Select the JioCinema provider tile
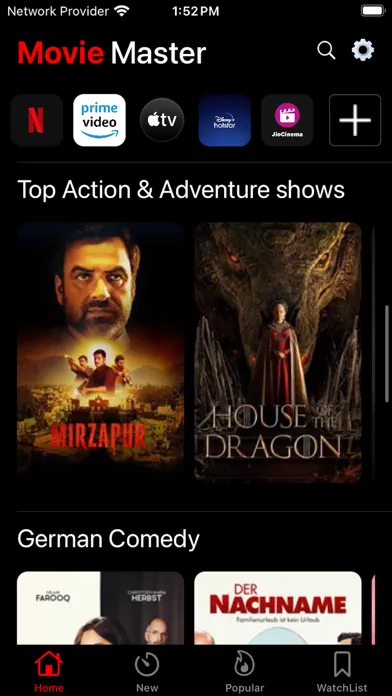This screenshot has width=392, height=696. [287, 120]
